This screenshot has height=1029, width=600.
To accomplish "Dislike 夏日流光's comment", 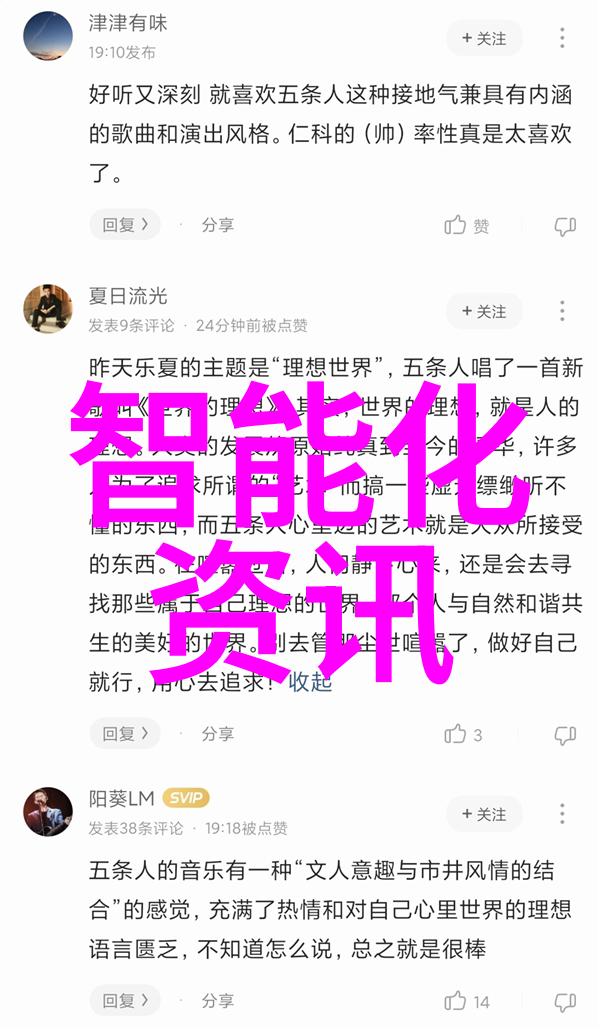I will coord(565,735).
